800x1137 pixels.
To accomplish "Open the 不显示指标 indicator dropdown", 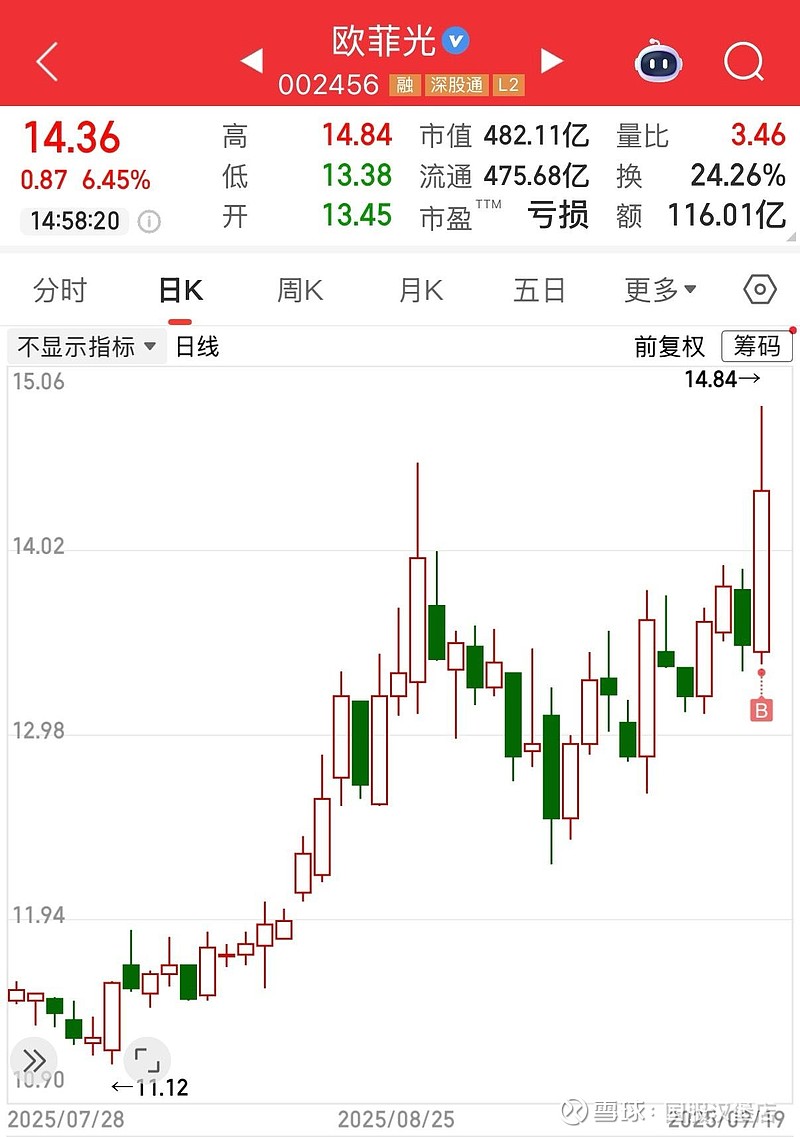I will tap(87, 347).
